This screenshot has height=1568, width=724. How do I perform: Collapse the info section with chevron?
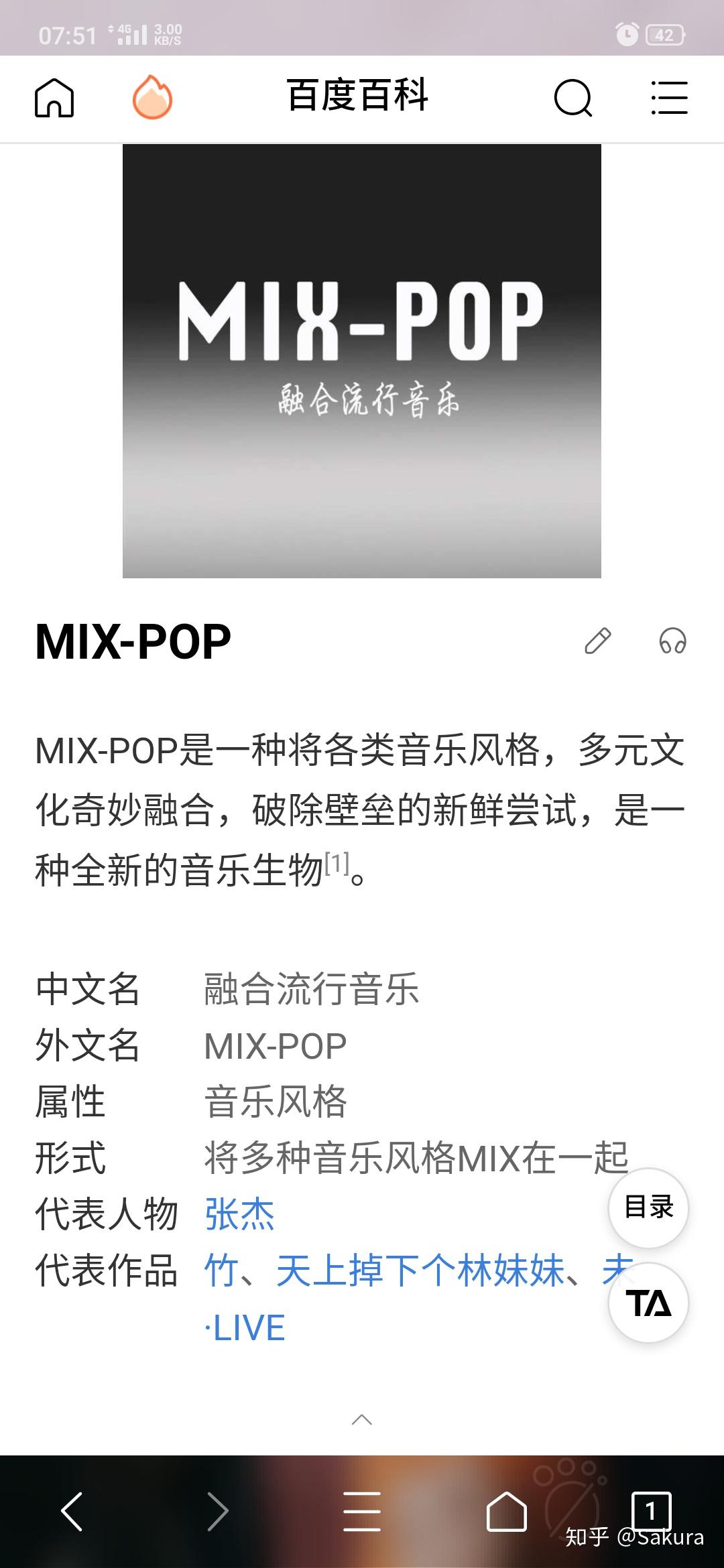(361, 1419)
